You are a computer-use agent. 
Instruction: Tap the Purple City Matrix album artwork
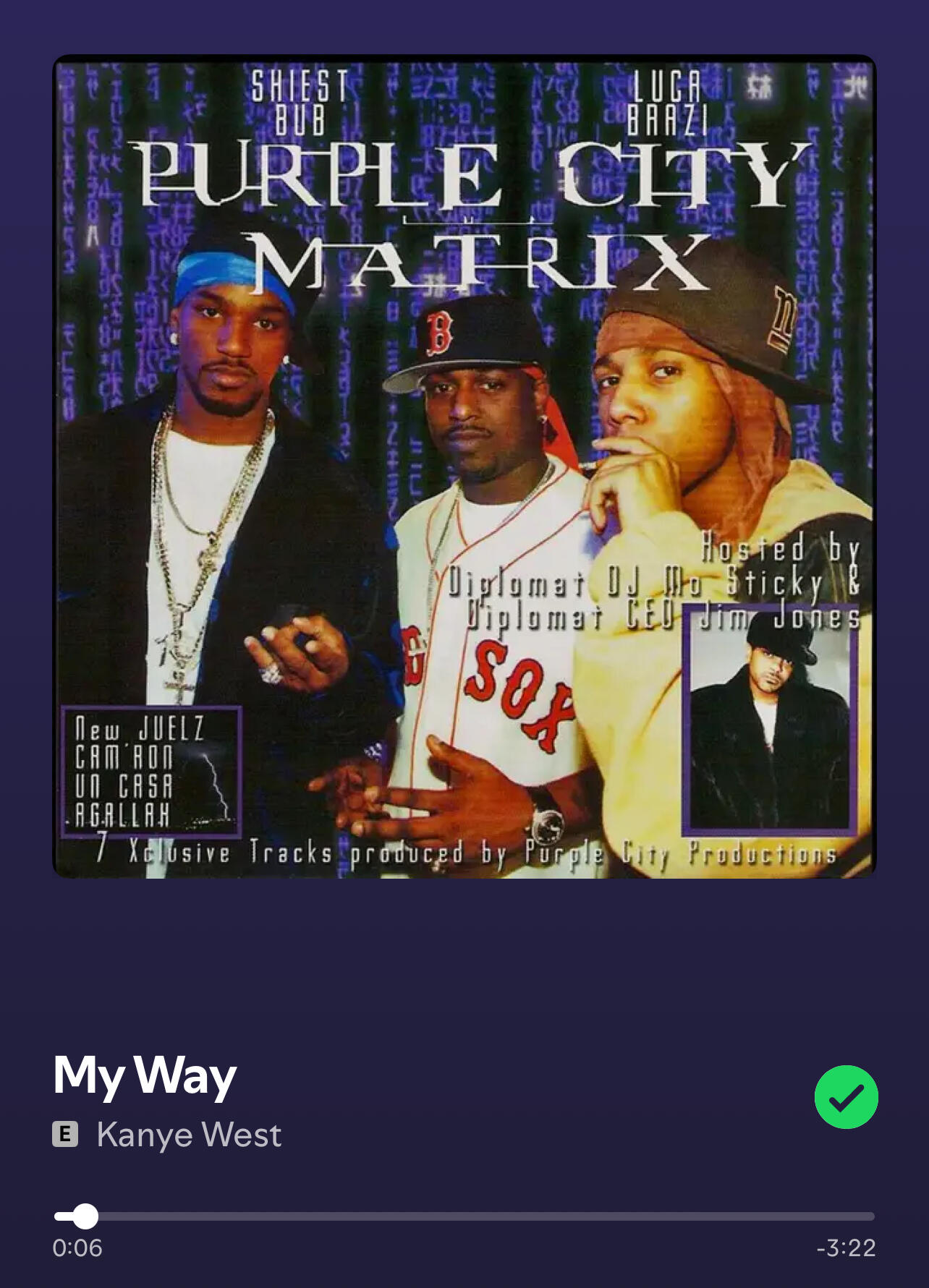[465, 466]
